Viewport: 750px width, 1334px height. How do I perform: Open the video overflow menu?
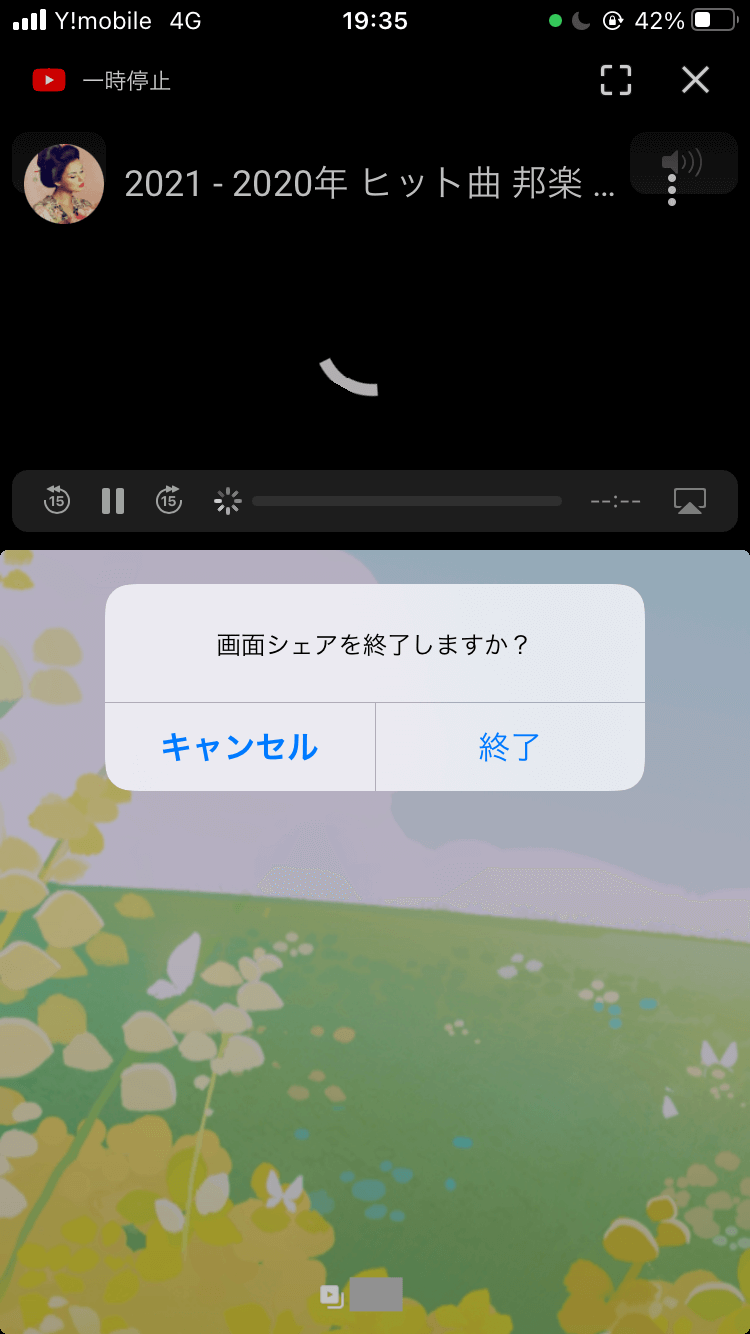click(x=672, y=190)
